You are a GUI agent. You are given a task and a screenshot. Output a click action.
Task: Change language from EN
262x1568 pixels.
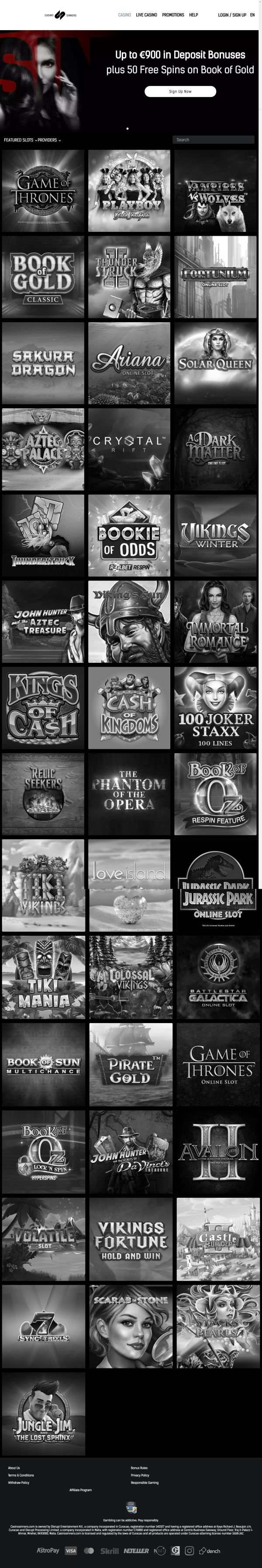(252, 14)
